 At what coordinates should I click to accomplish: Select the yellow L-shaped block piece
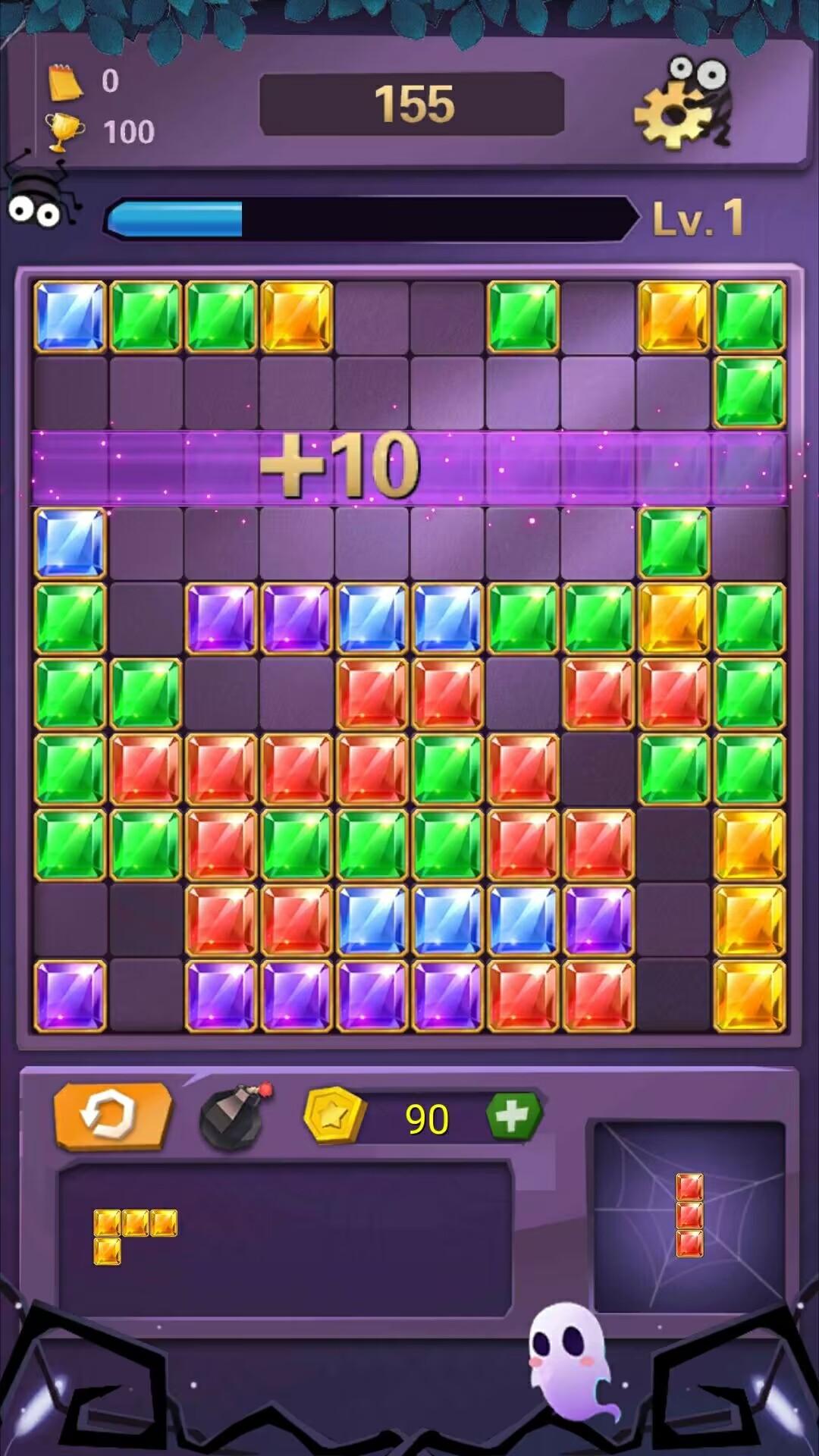tap(135, 1237)
